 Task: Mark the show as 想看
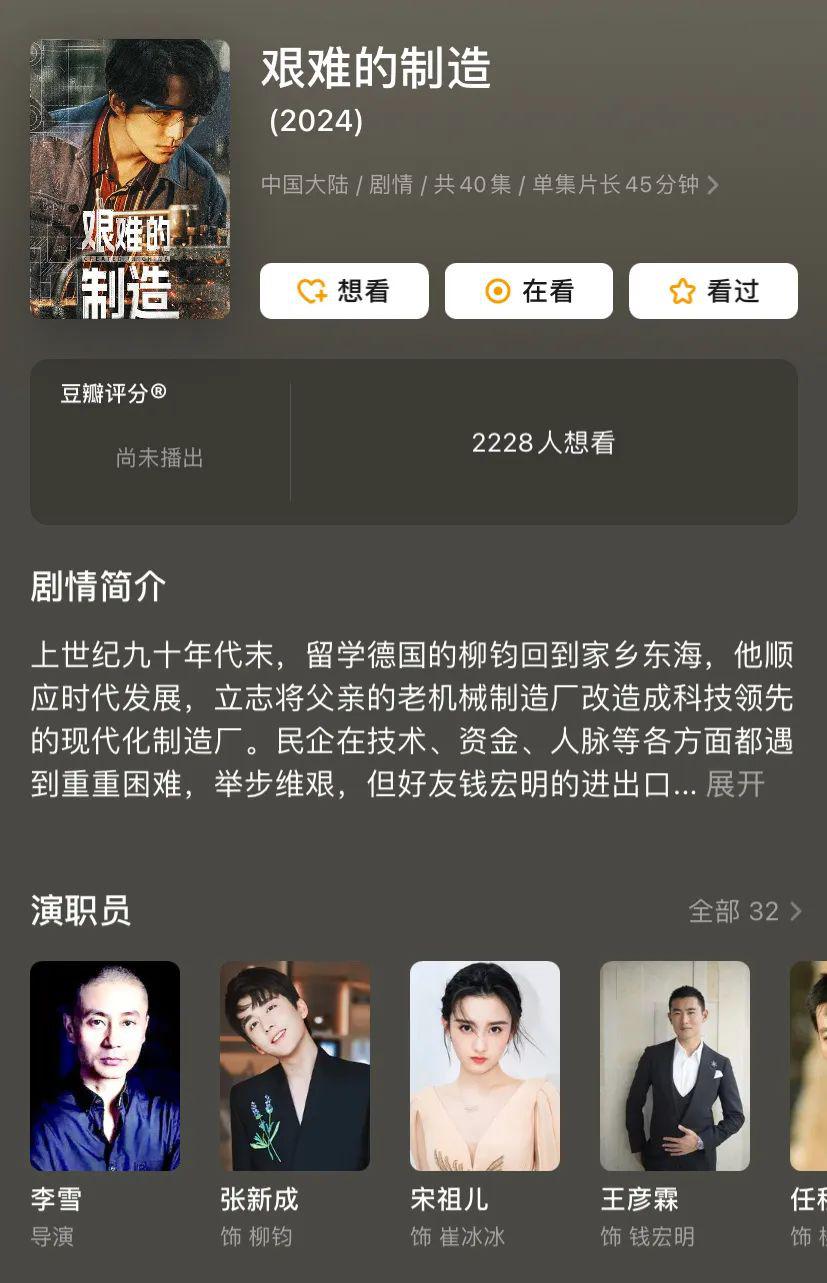tap(344, 291)
